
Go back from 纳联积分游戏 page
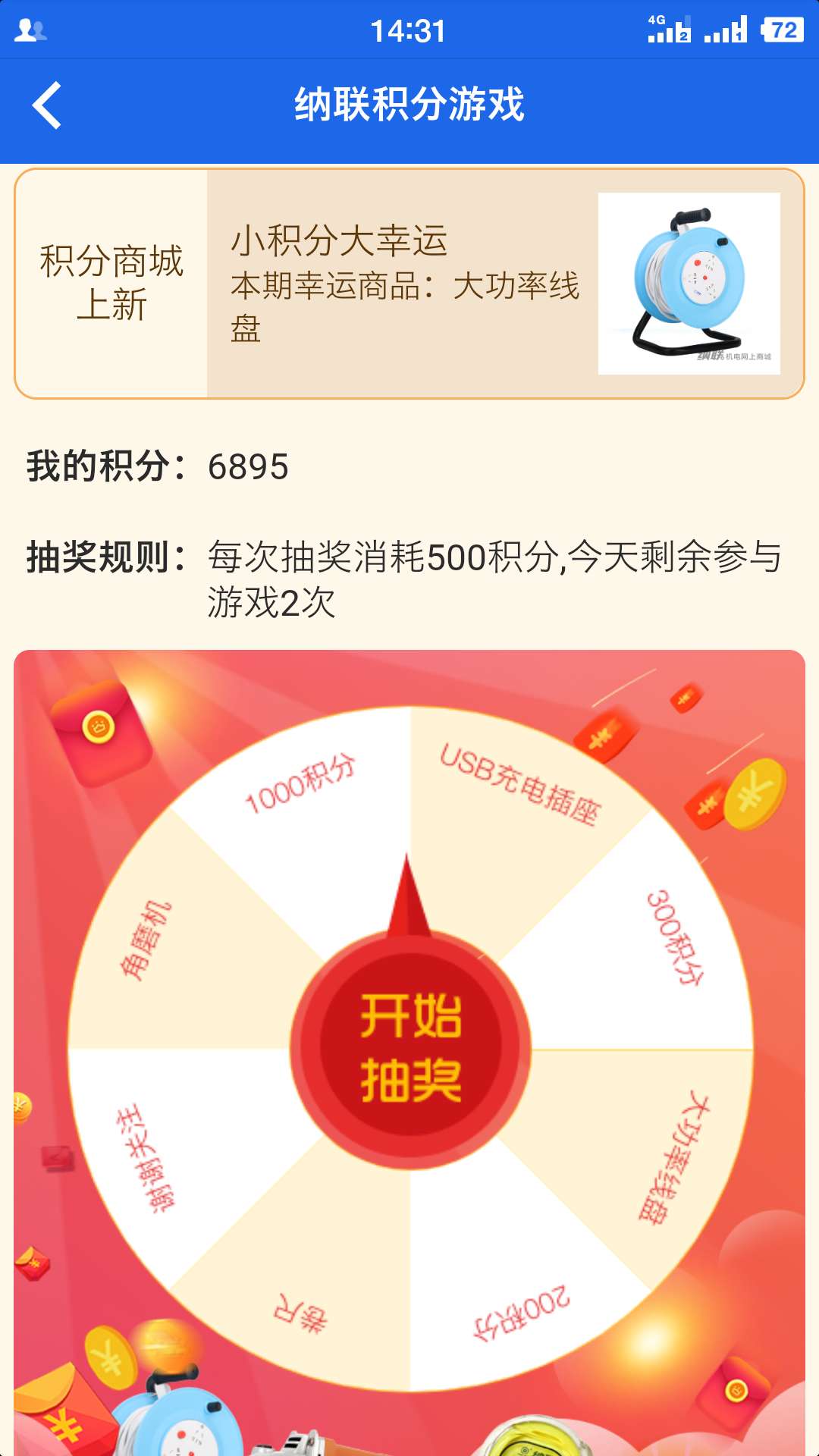[47, 105]
